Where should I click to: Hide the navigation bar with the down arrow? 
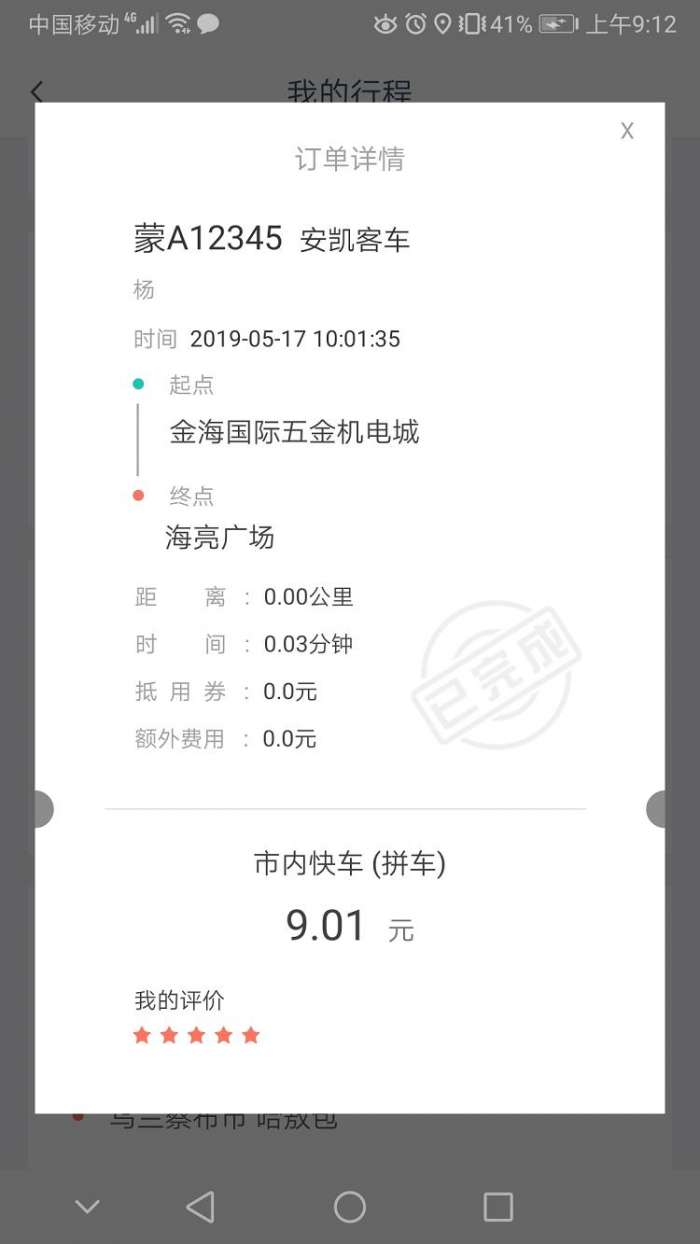tap(88, 1207)
